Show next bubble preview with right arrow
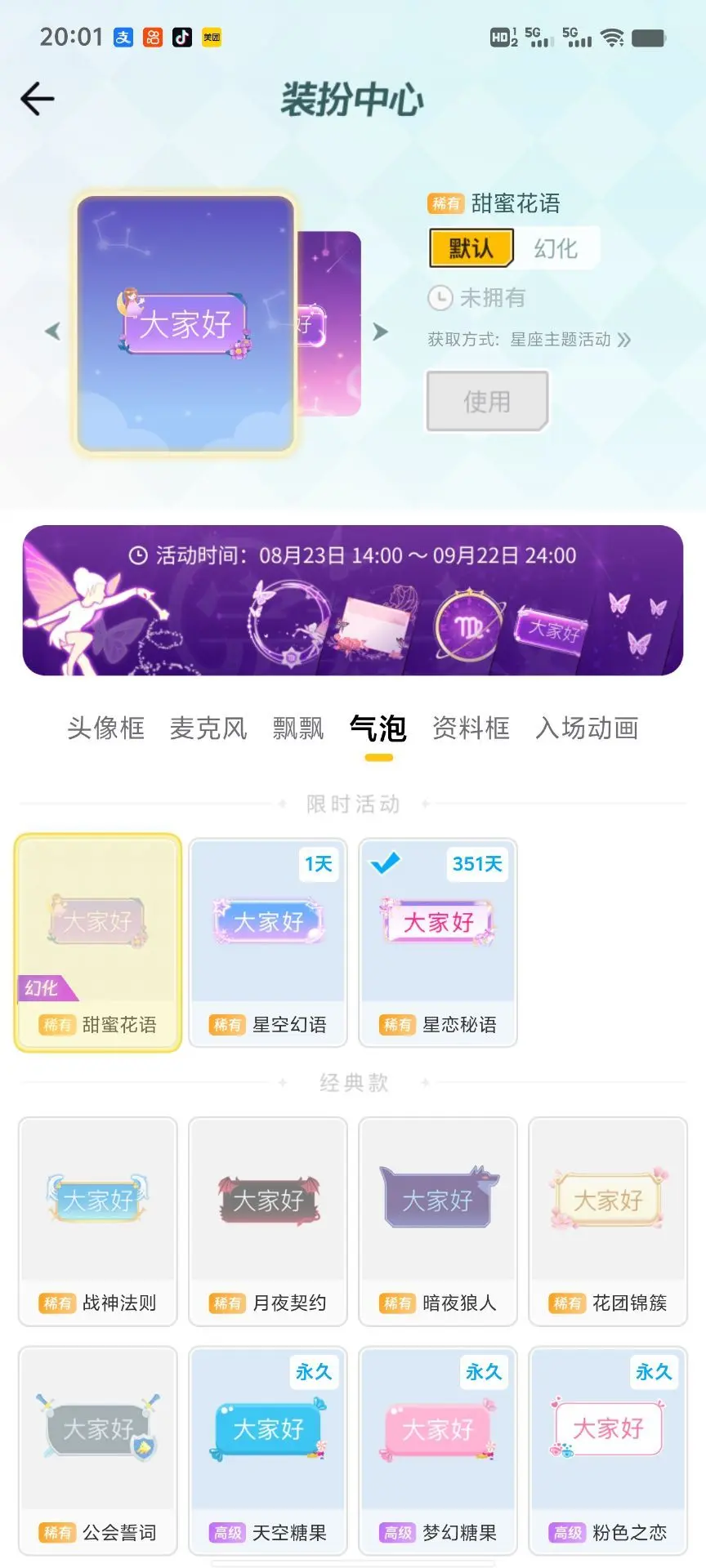Viewport: 706px width, 1568px height. pyautogui.click(x=380, y=332)
